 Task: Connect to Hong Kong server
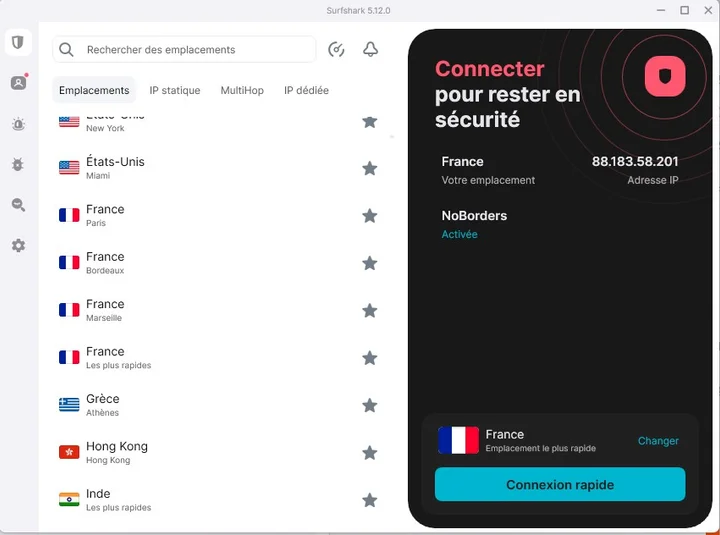click(218, 452)
